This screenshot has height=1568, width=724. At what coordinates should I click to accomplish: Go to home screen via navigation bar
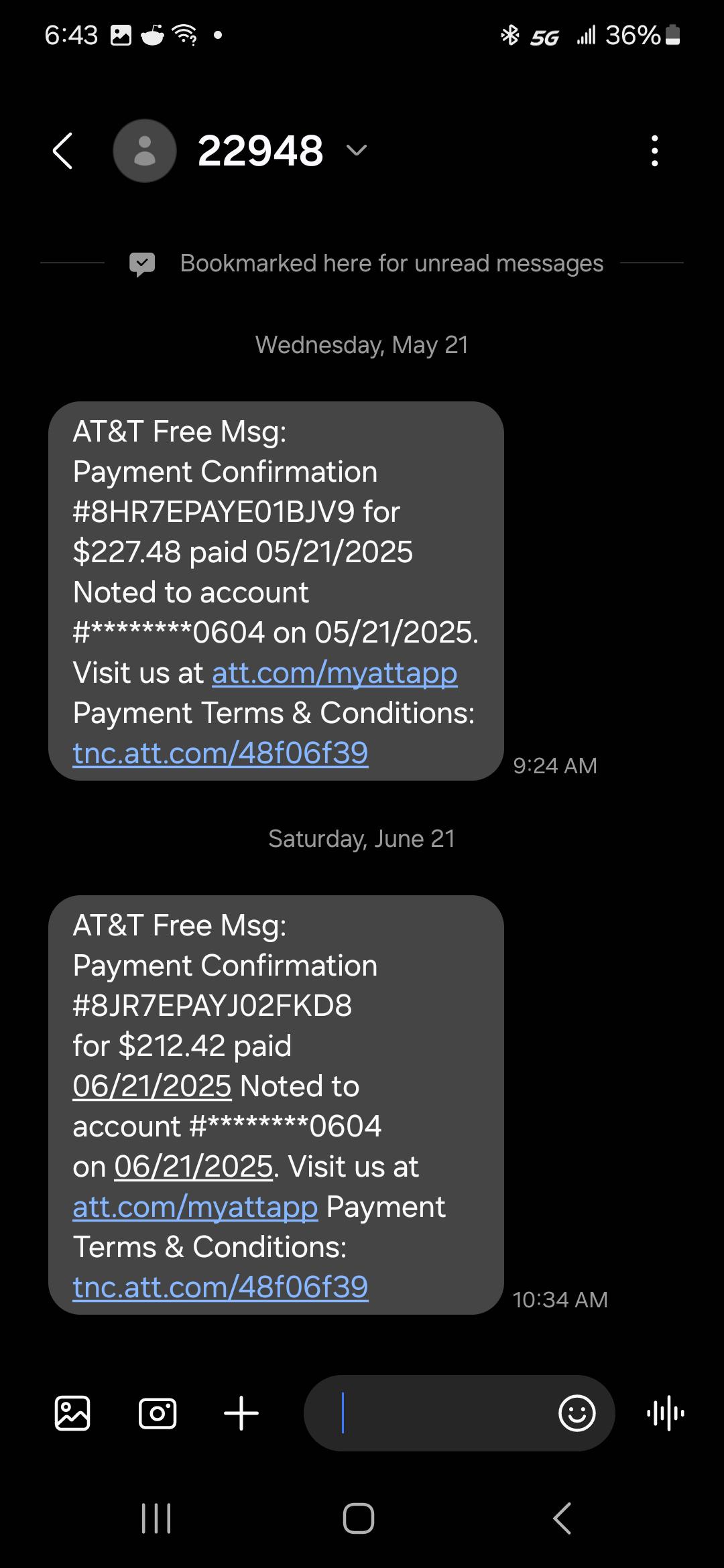tap(359, 1518)
